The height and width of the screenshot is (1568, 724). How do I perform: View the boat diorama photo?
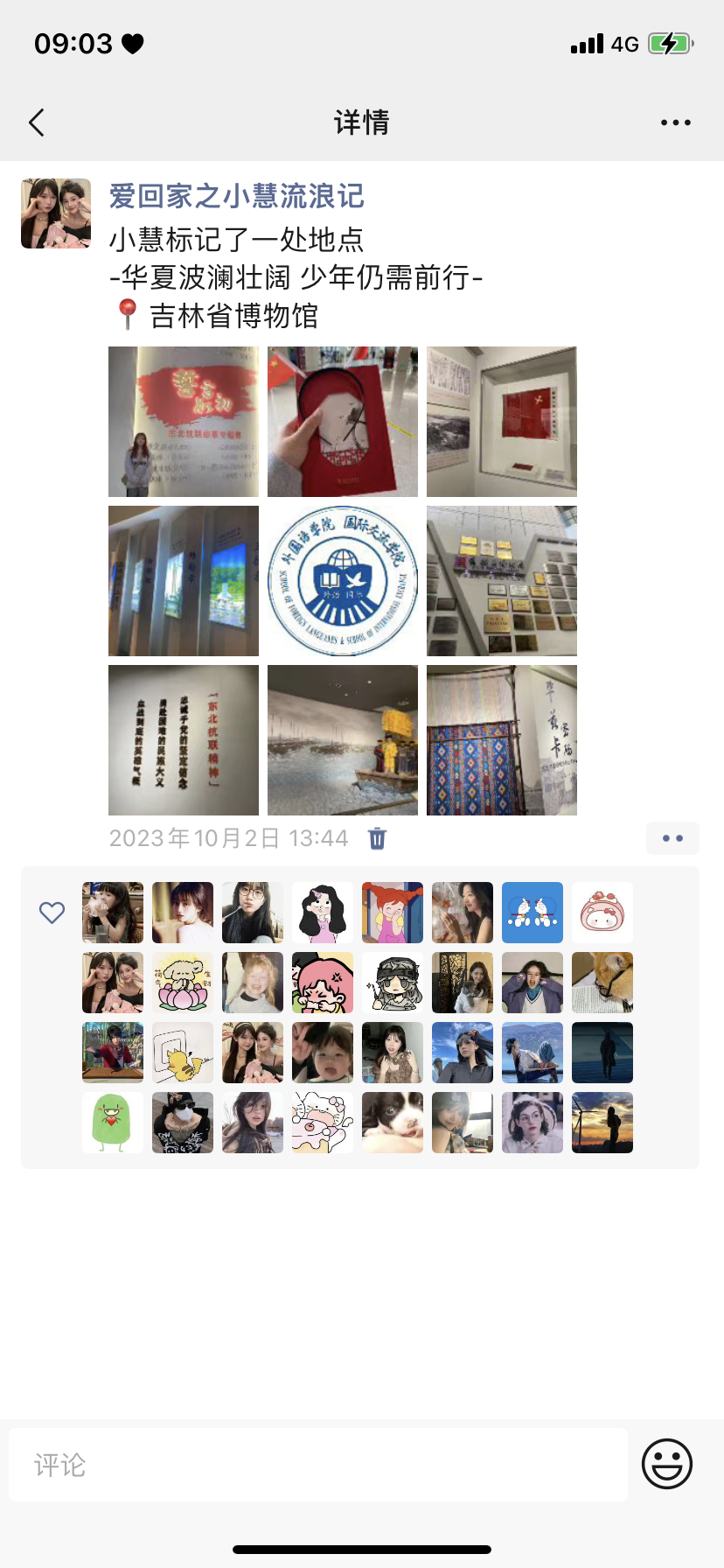point(343,740)
